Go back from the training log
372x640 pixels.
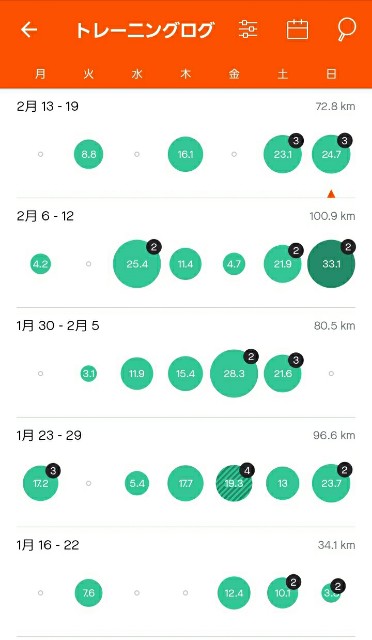pos(29,30)
